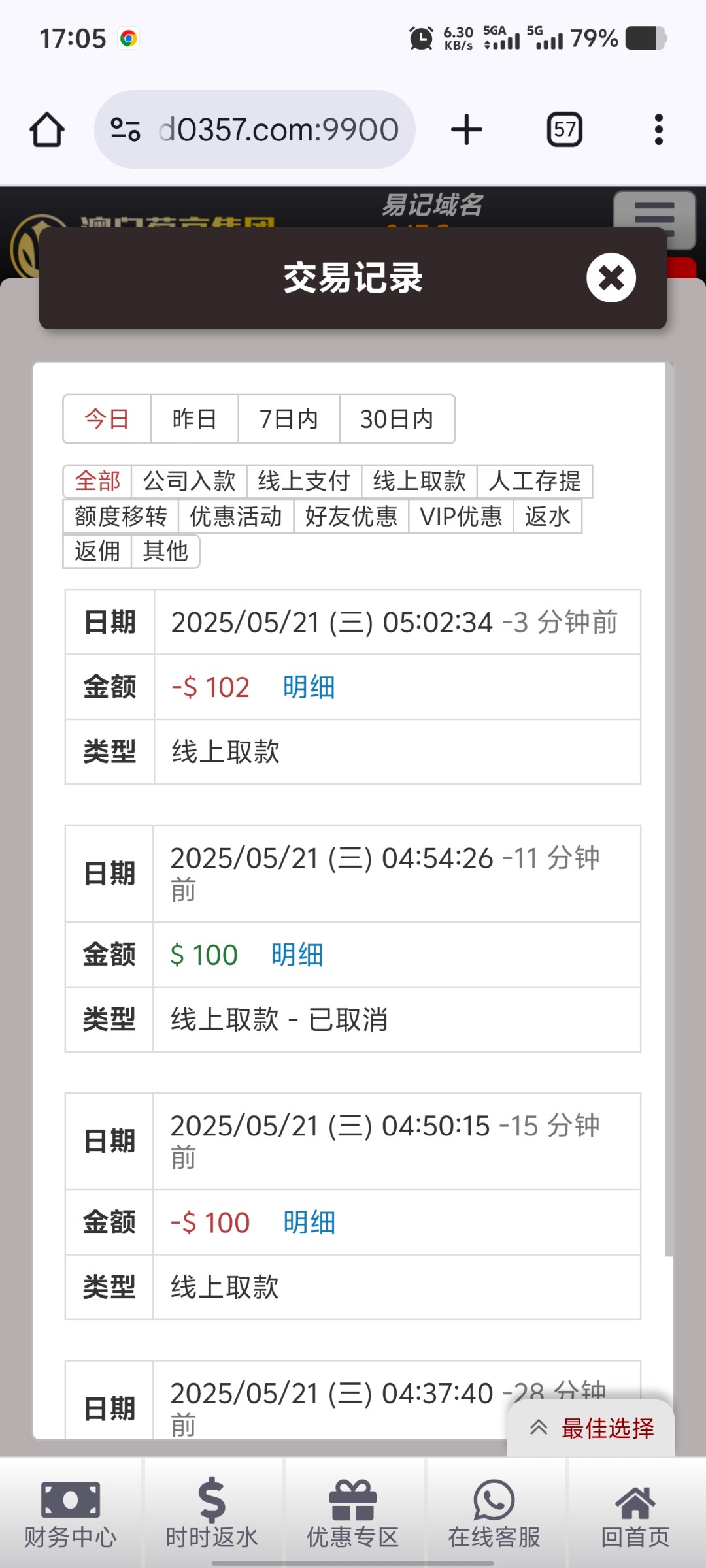View 明细 of the cancelled $100 withdrawal
Screen dimensions: 706x1568
(297, 955)
